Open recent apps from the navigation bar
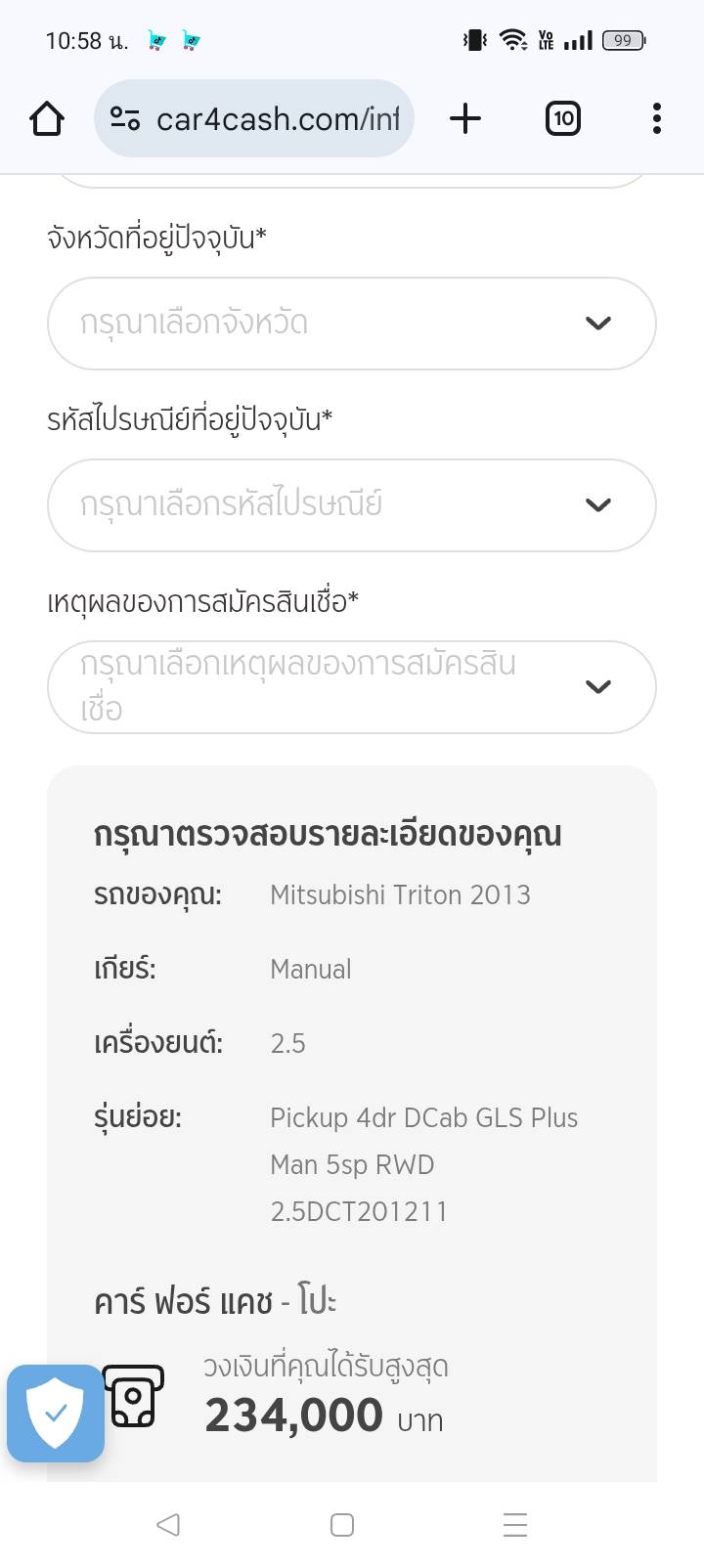The height and width of the screenshot is (1568, 704). [x=514, y=1524]
